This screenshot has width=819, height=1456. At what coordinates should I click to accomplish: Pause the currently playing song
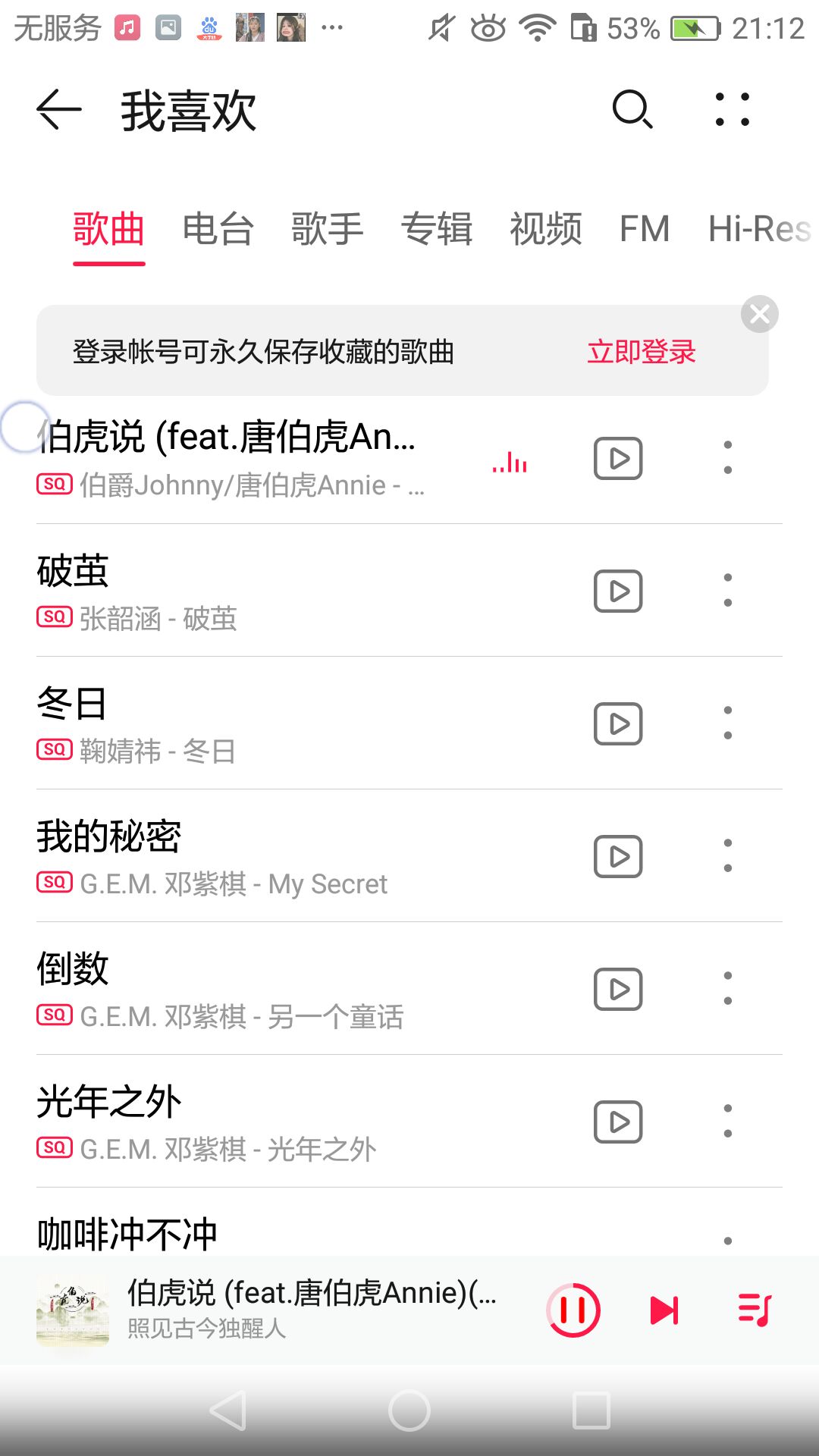pyautogui.click(x=573, y=1310)
